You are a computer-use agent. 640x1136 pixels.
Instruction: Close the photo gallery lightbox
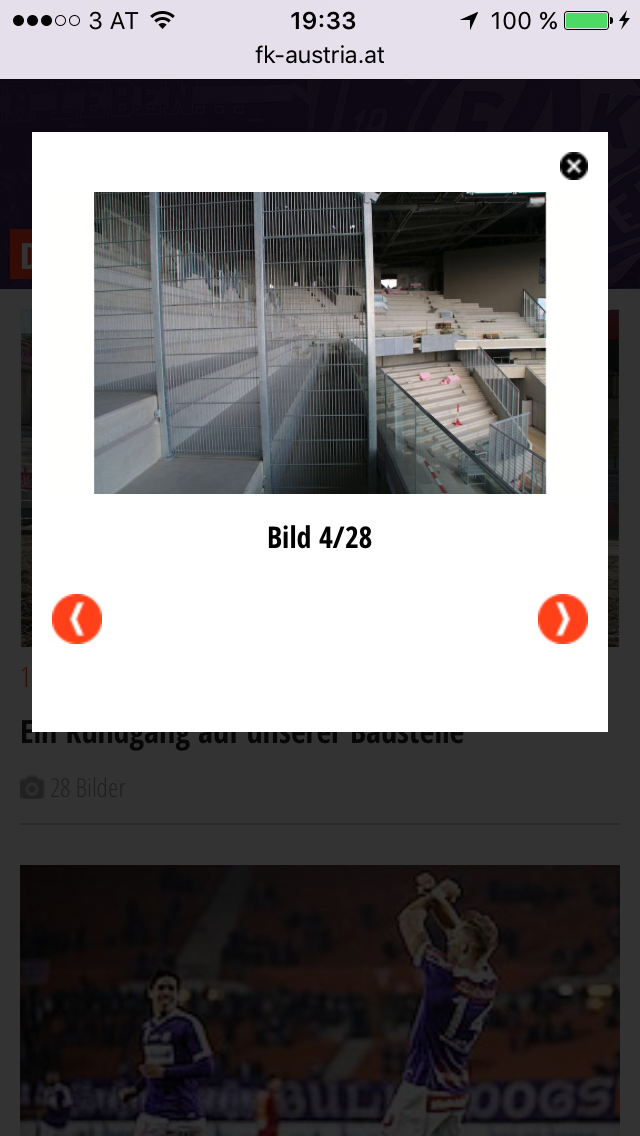pos(573,166)
